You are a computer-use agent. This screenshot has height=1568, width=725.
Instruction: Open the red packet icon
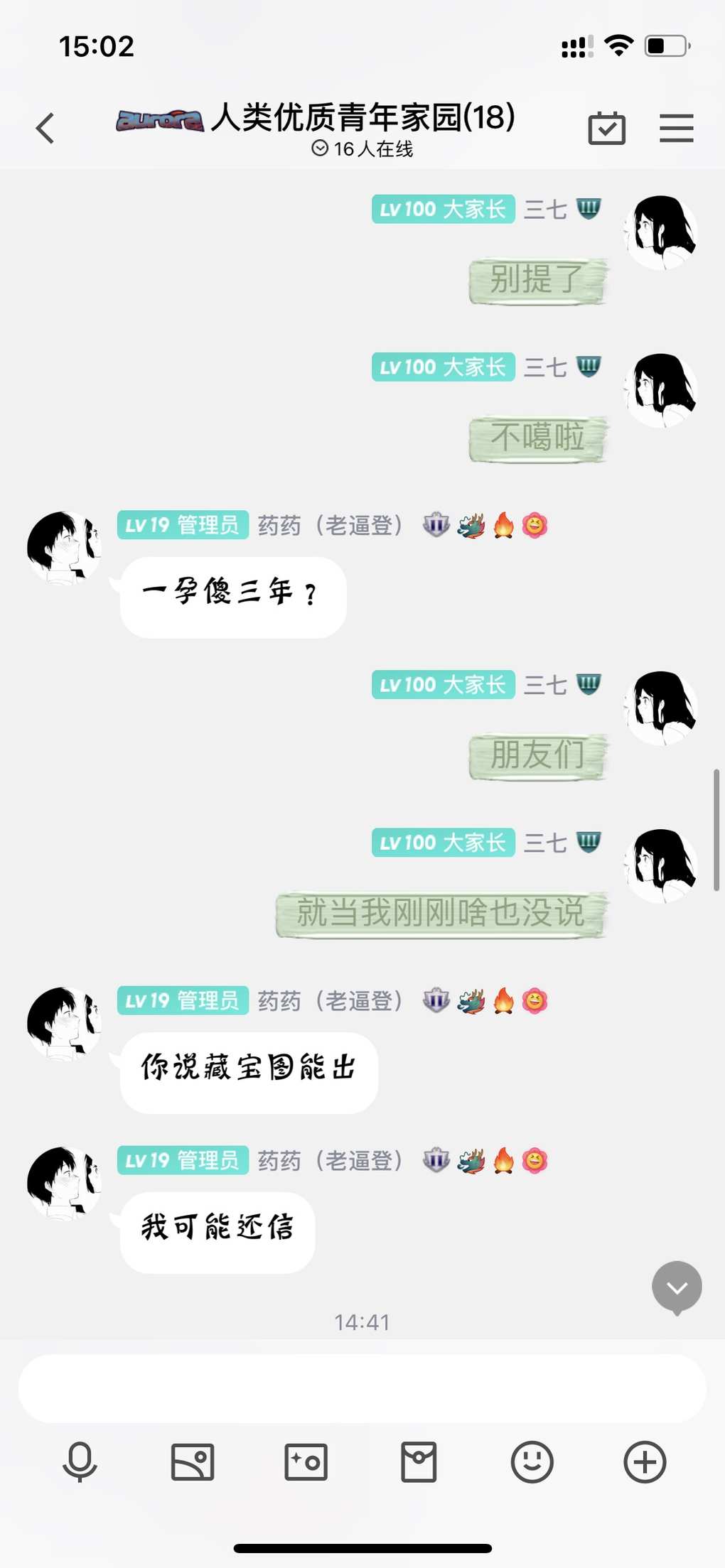pyautogui.click(x=419, y=1461)
